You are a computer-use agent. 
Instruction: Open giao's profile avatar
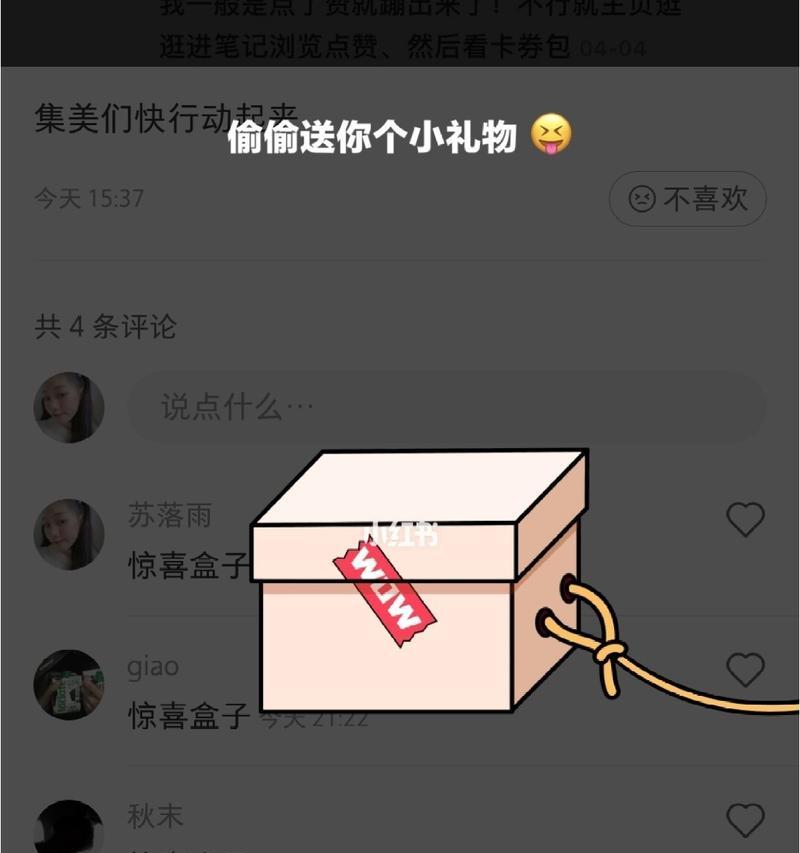(x=69, y=685)
